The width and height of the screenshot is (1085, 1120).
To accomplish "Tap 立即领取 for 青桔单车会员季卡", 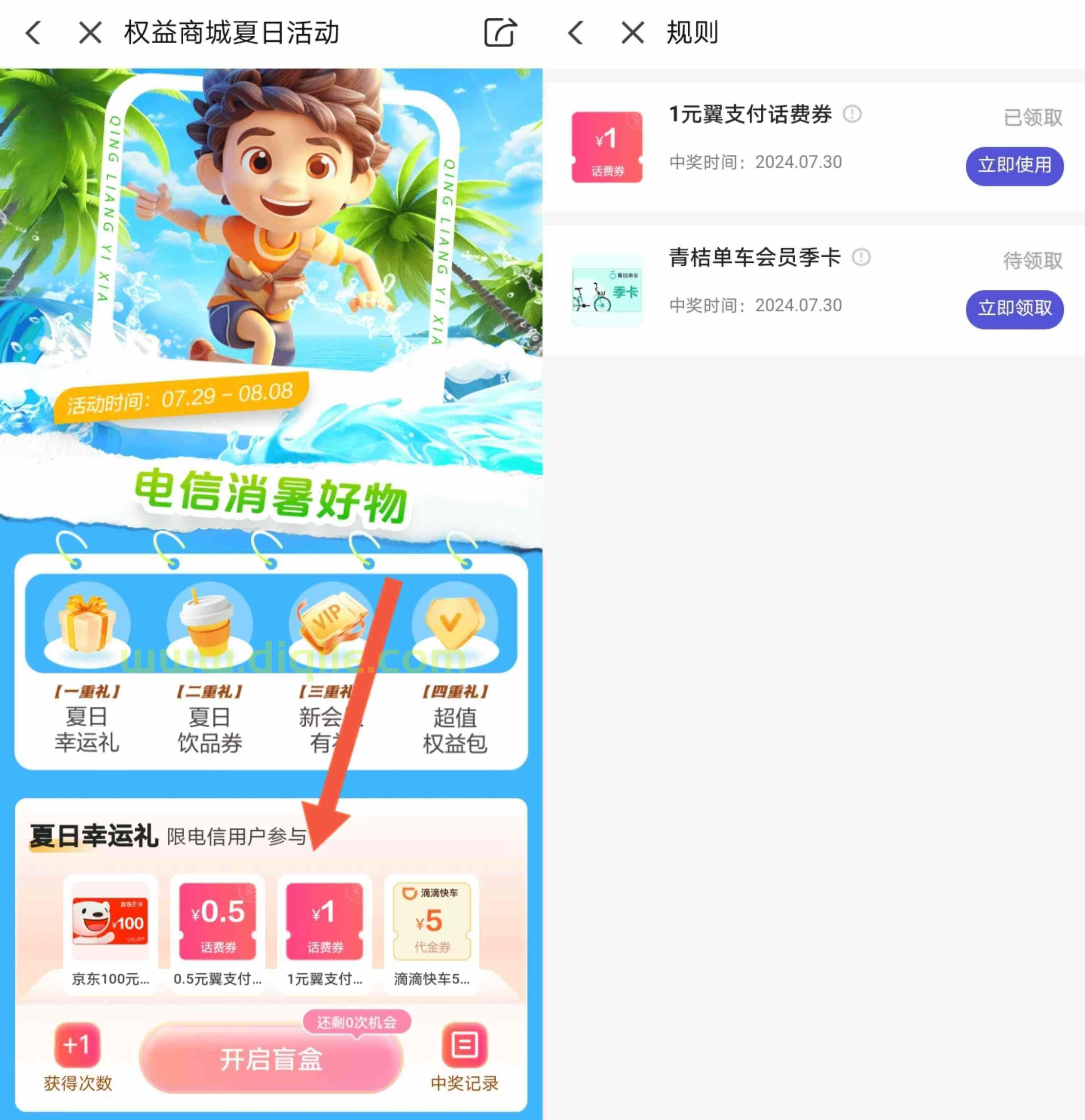I will tap(1014, 309).
